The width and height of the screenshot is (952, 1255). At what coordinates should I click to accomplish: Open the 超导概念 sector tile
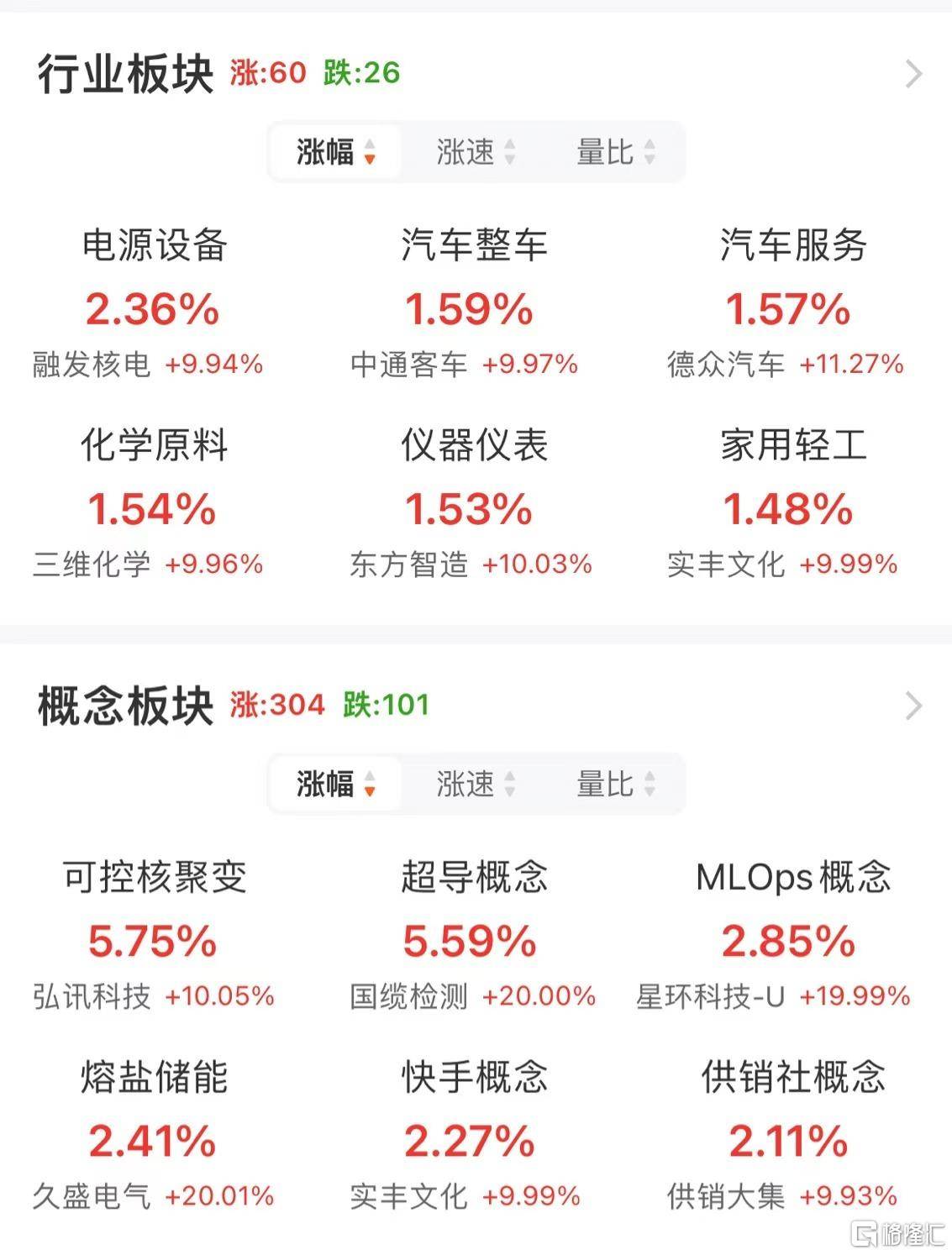click(x=476, y=877)
